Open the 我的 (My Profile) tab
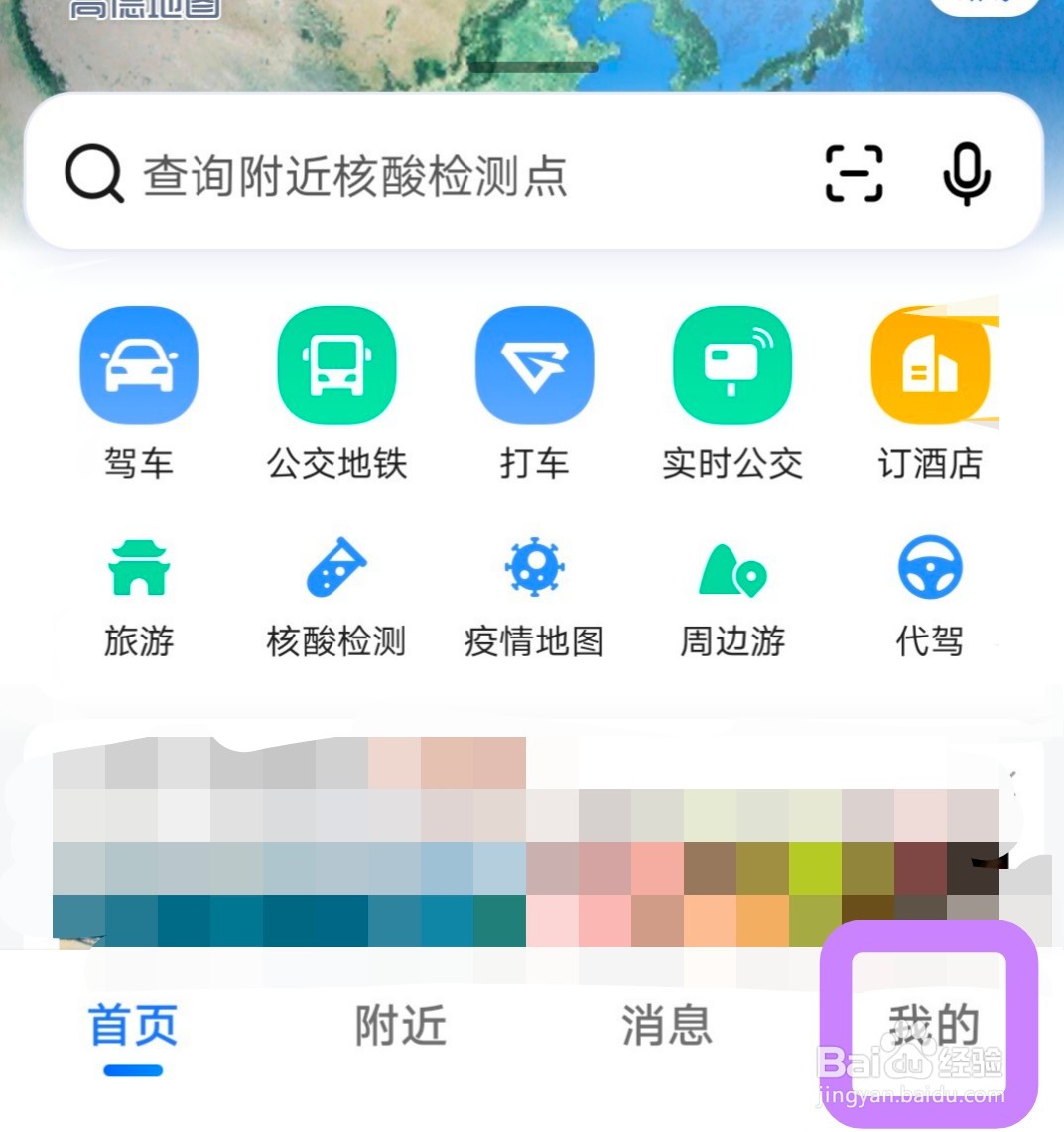This screenshot has width=1064, height=1132. (x=930, y=1026)
